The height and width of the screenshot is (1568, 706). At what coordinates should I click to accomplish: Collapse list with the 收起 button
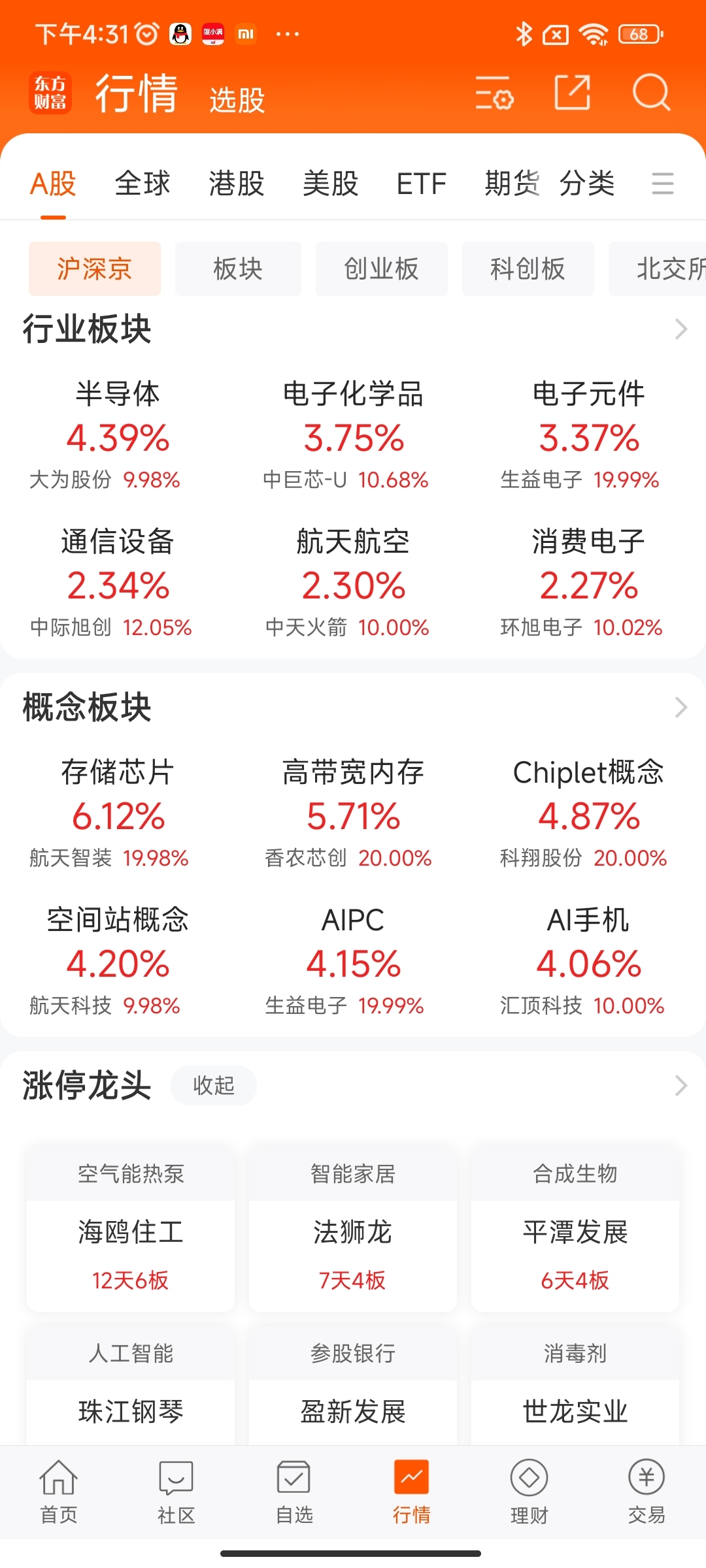[214, 1085]
